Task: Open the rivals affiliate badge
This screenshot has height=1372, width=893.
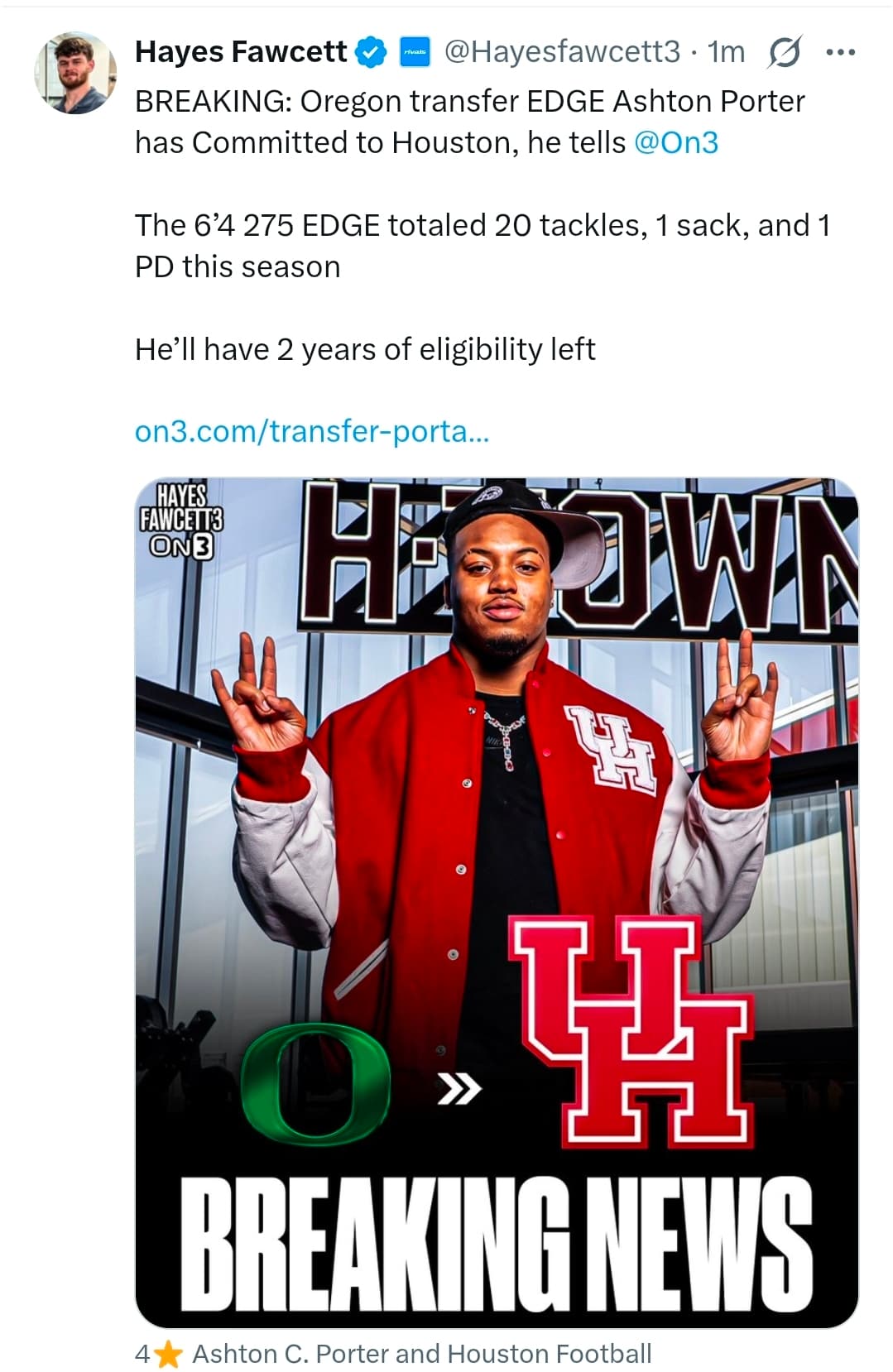Action: pyautogui.click(x=414, y=52)
